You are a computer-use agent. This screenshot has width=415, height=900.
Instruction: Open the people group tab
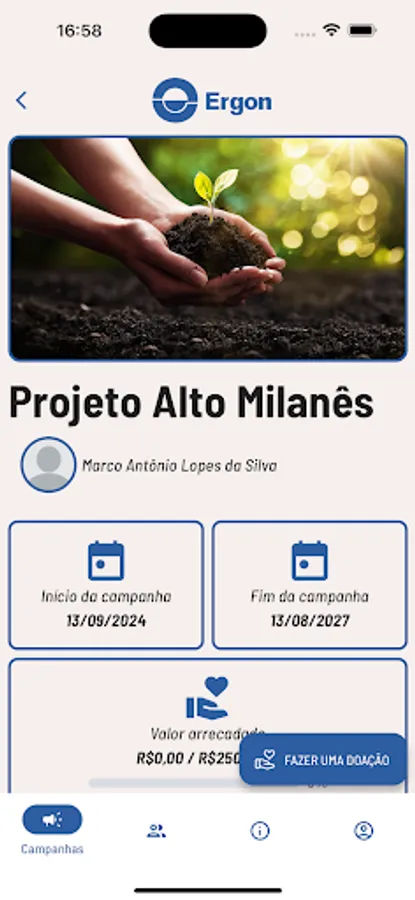[156, 831]
